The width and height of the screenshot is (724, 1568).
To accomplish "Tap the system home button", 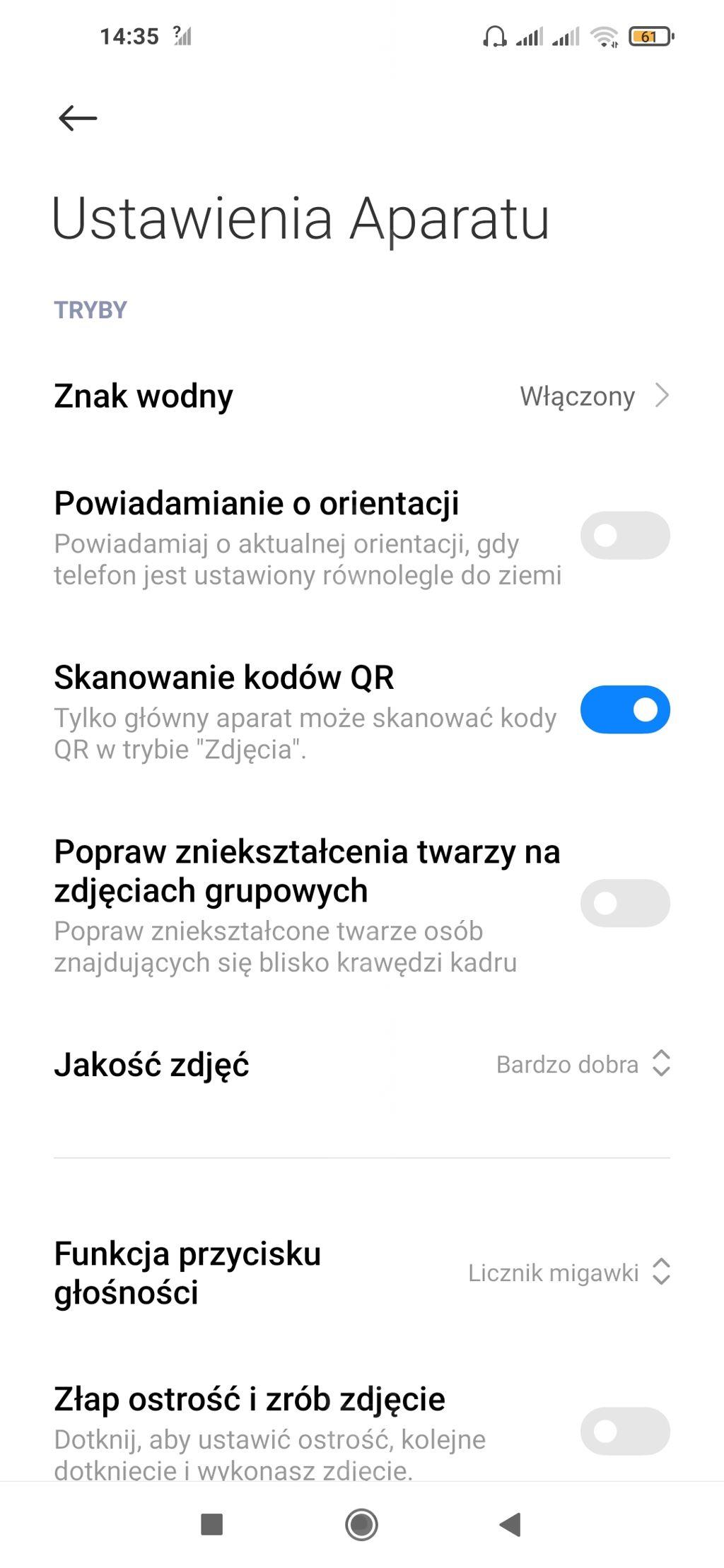I will tap(361, 1524).
